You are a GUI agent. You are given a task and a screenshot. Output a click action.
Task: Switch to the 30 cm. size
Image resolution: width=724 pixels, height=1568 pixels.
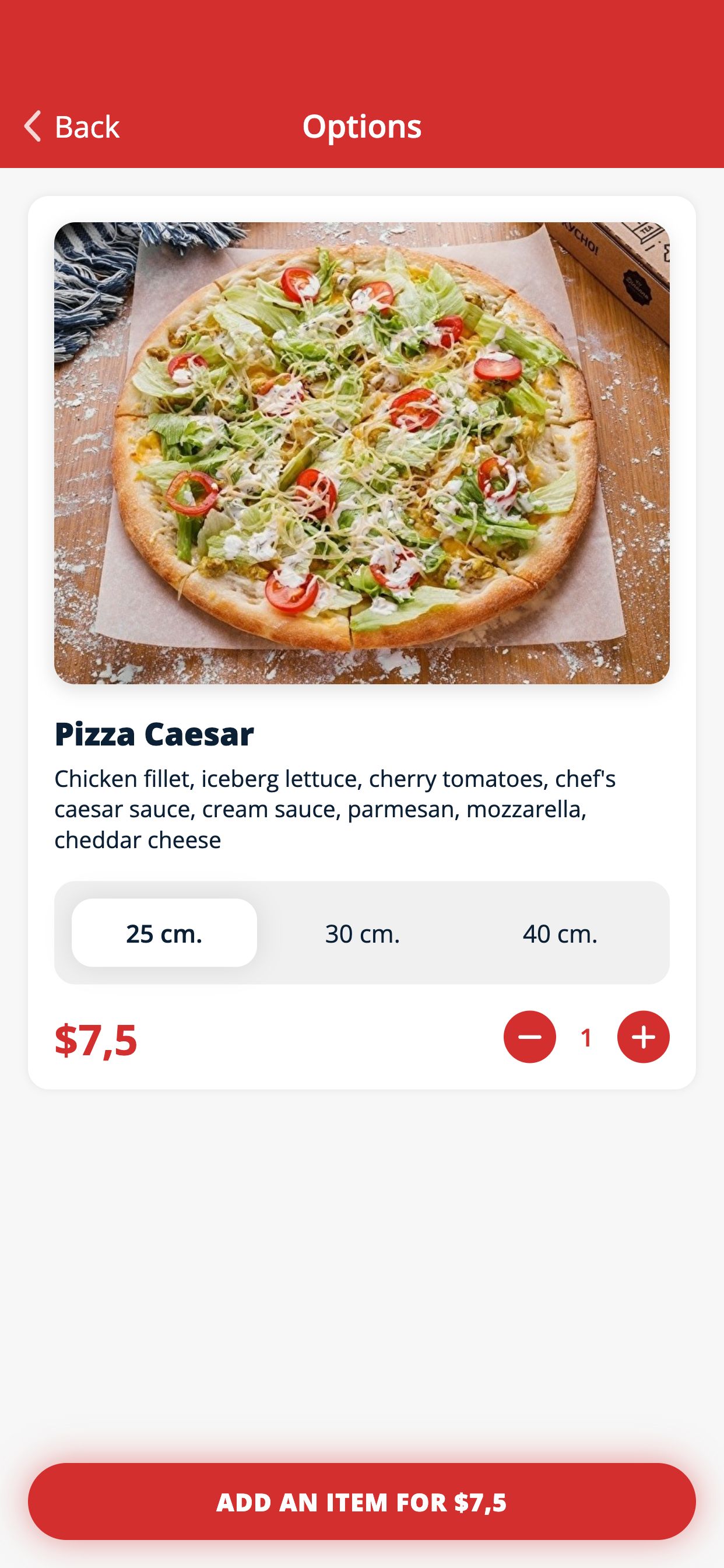(362, 933)
